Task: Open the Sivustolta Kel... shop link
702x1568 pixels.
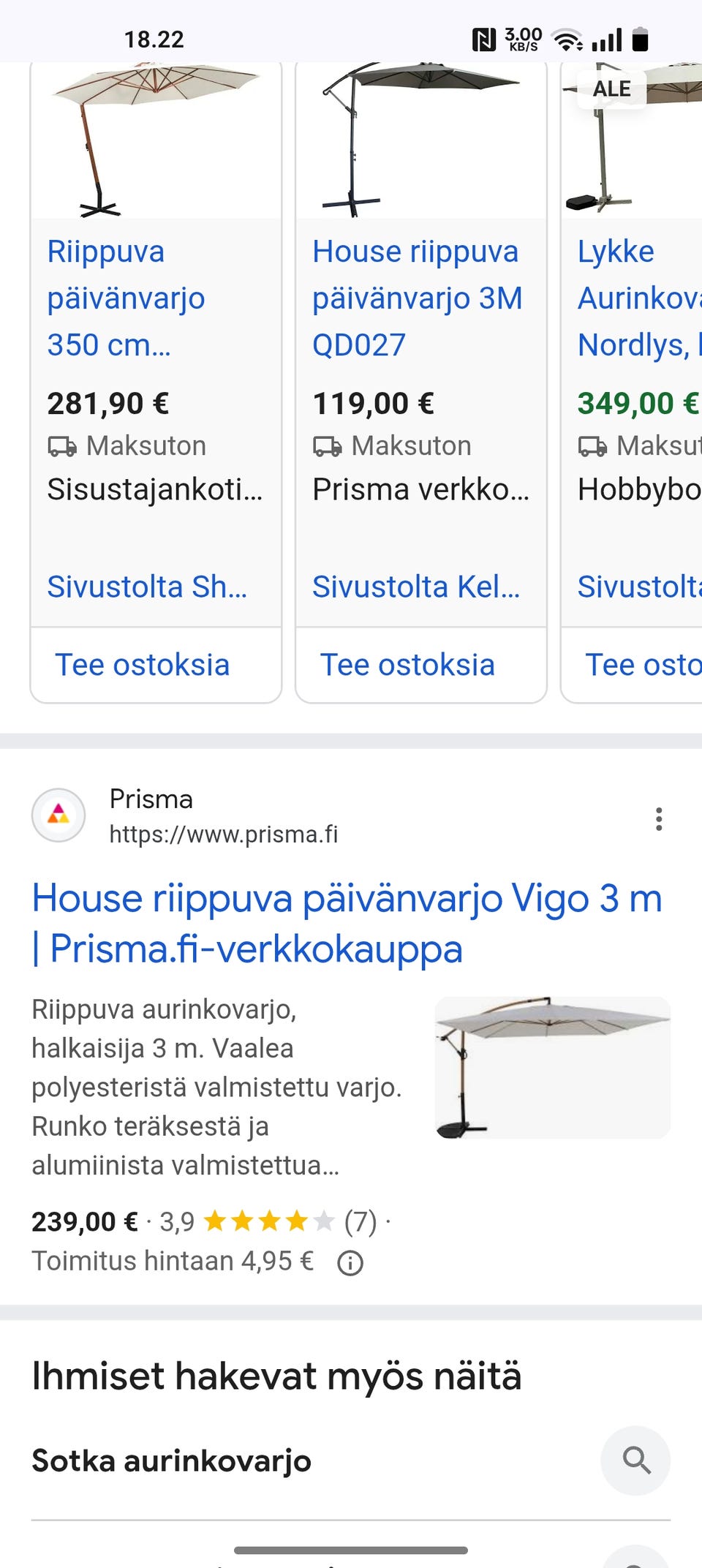Action: [x=418, y=586]
